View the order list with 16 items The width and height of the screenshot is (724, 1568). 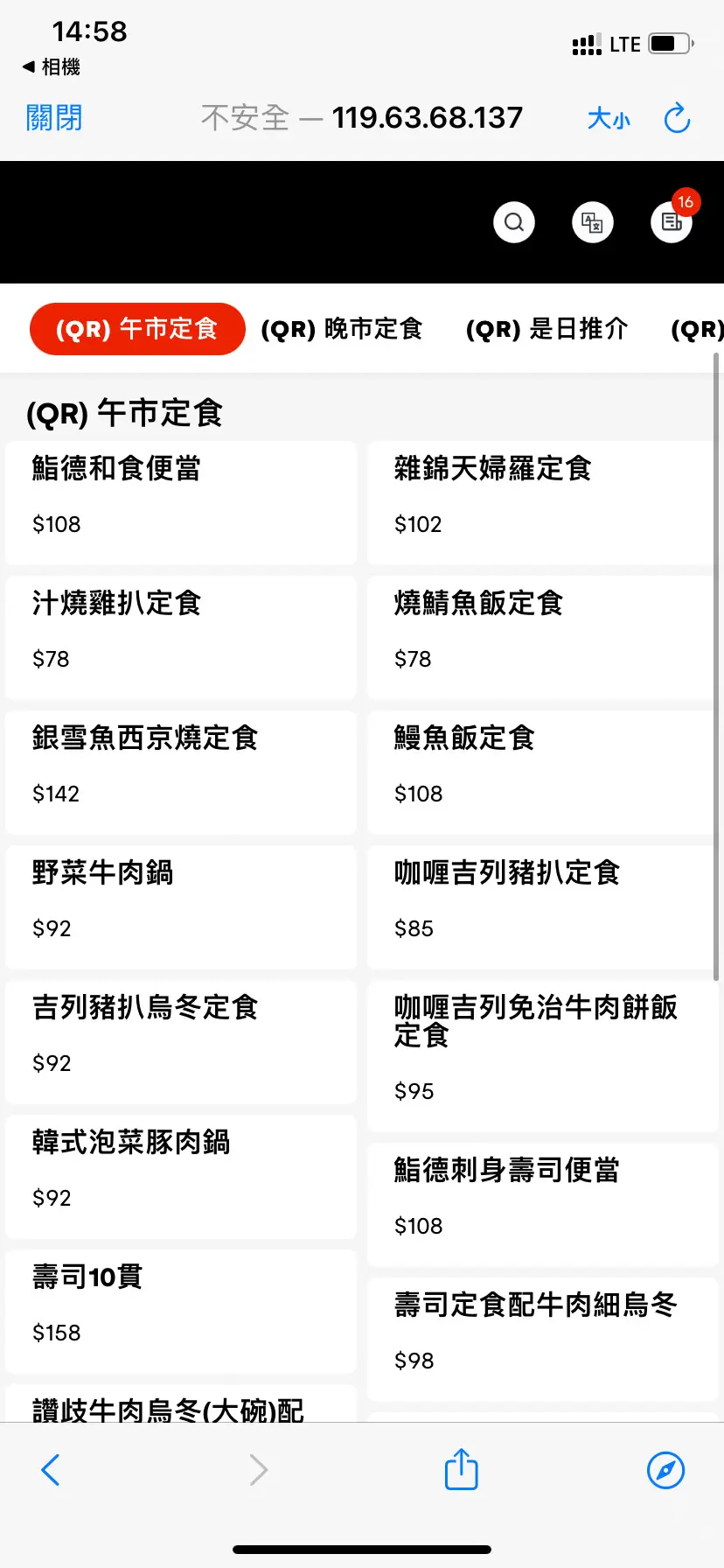click(672, 222)
